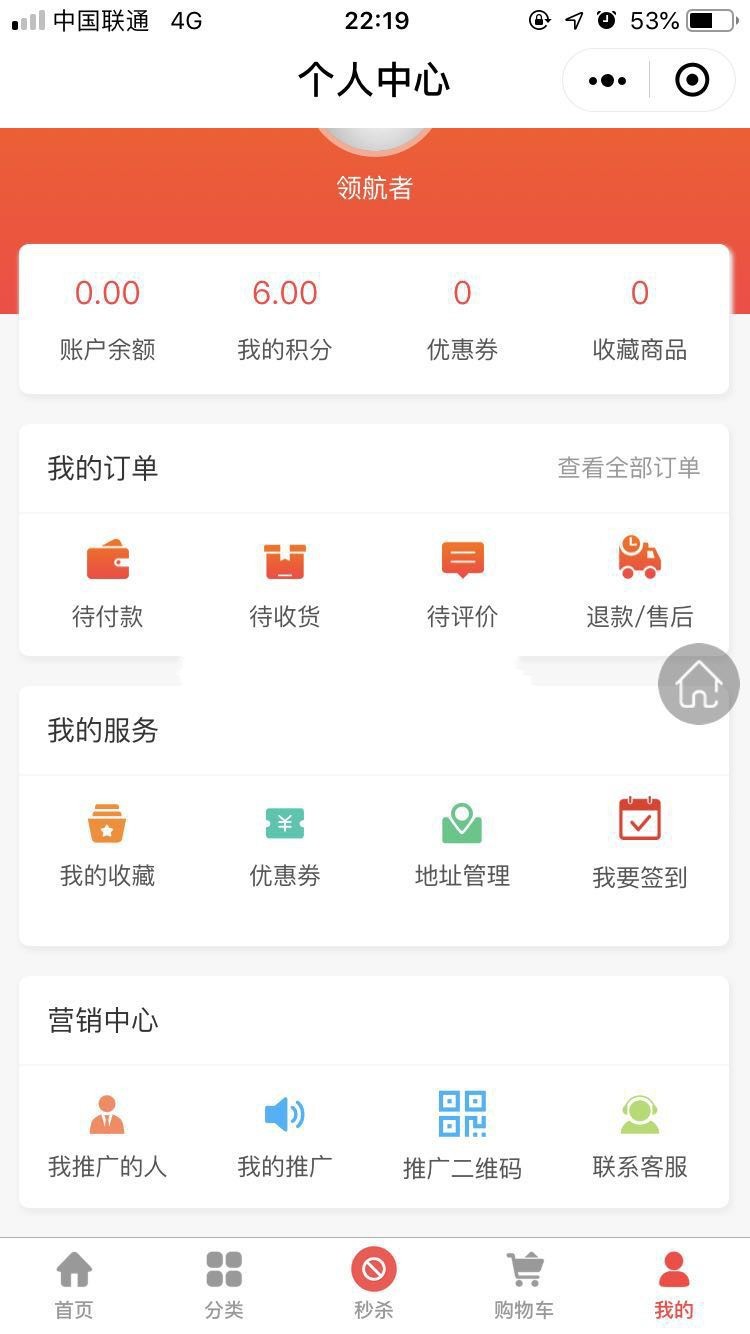Switch to the 秒杀 flash sale tab
The width and height of the screenshot is (750, 1334).
coord(374,1284)
